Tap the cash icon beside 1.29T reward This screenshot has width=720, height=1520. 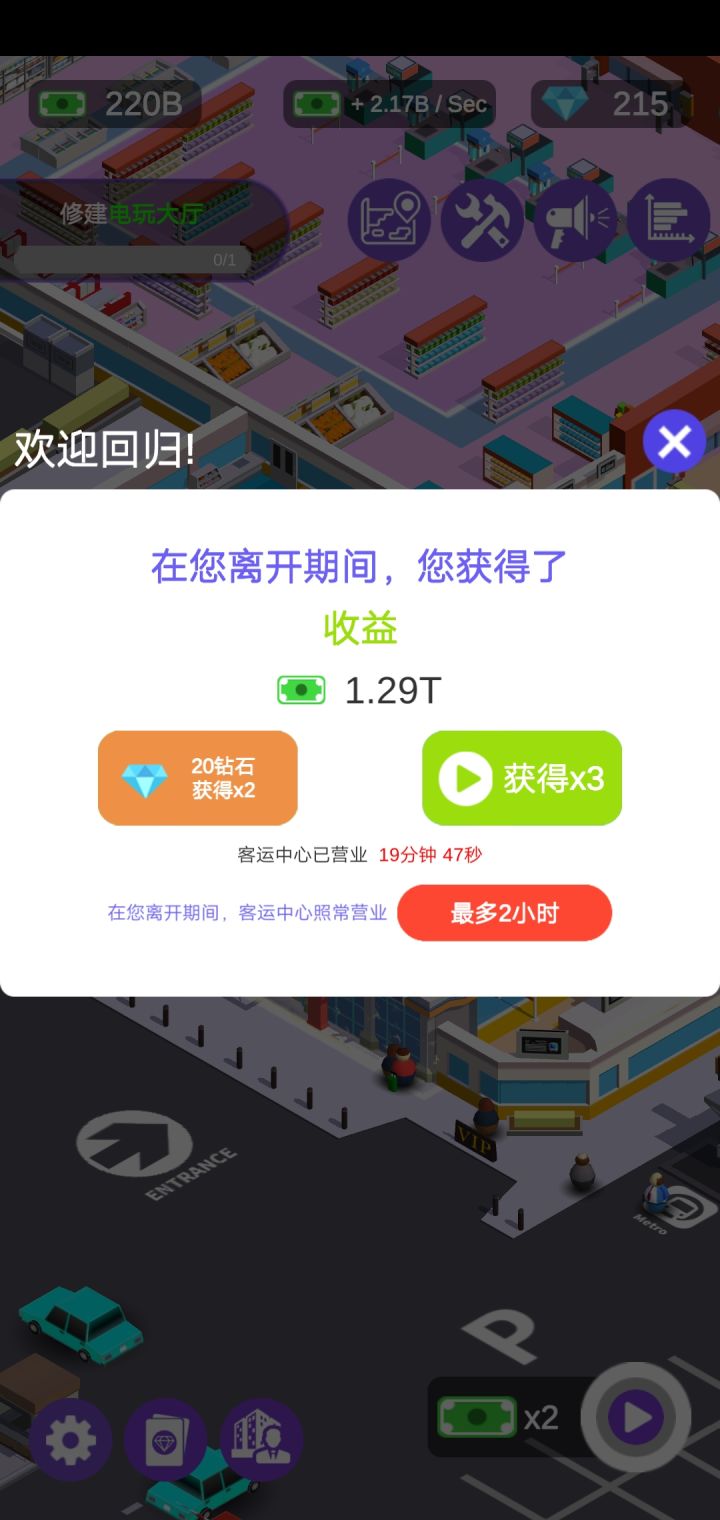pyautogui.click(x=301, y=689)
